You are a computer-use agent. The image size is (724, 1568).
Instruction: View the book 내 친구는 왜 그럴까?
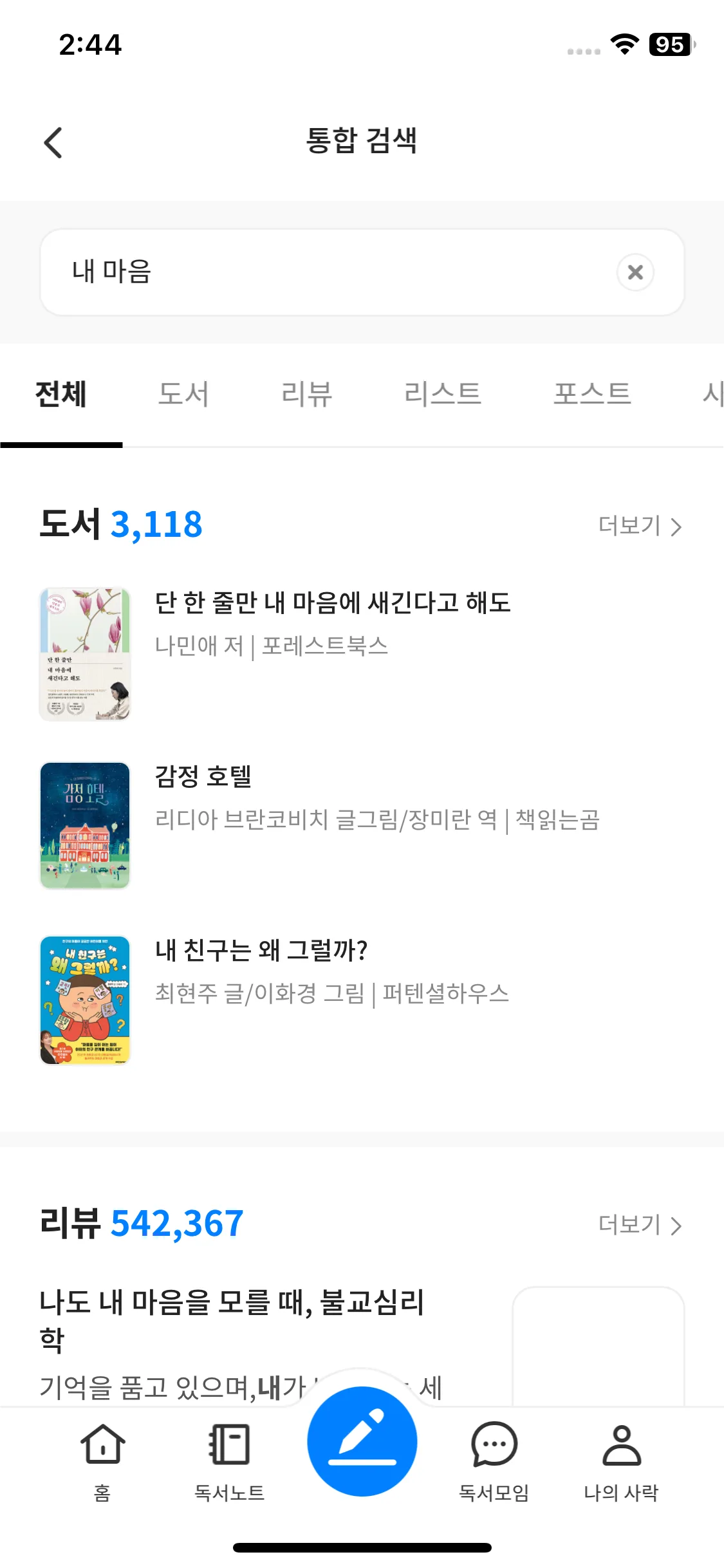tap(261, 951)
